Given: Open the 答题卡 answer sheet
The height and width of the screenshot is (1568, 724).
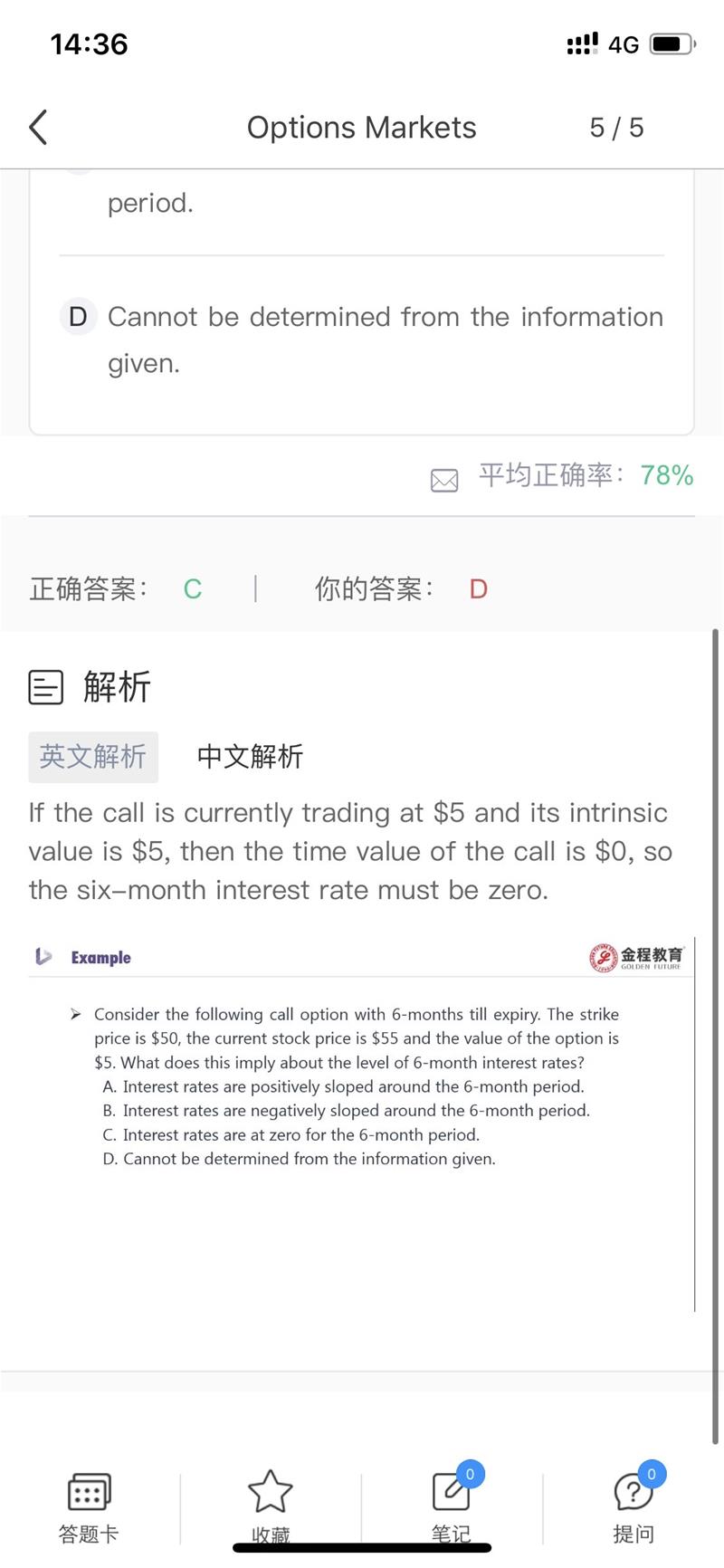Looking at the screenshot, I should (89, 1506).
